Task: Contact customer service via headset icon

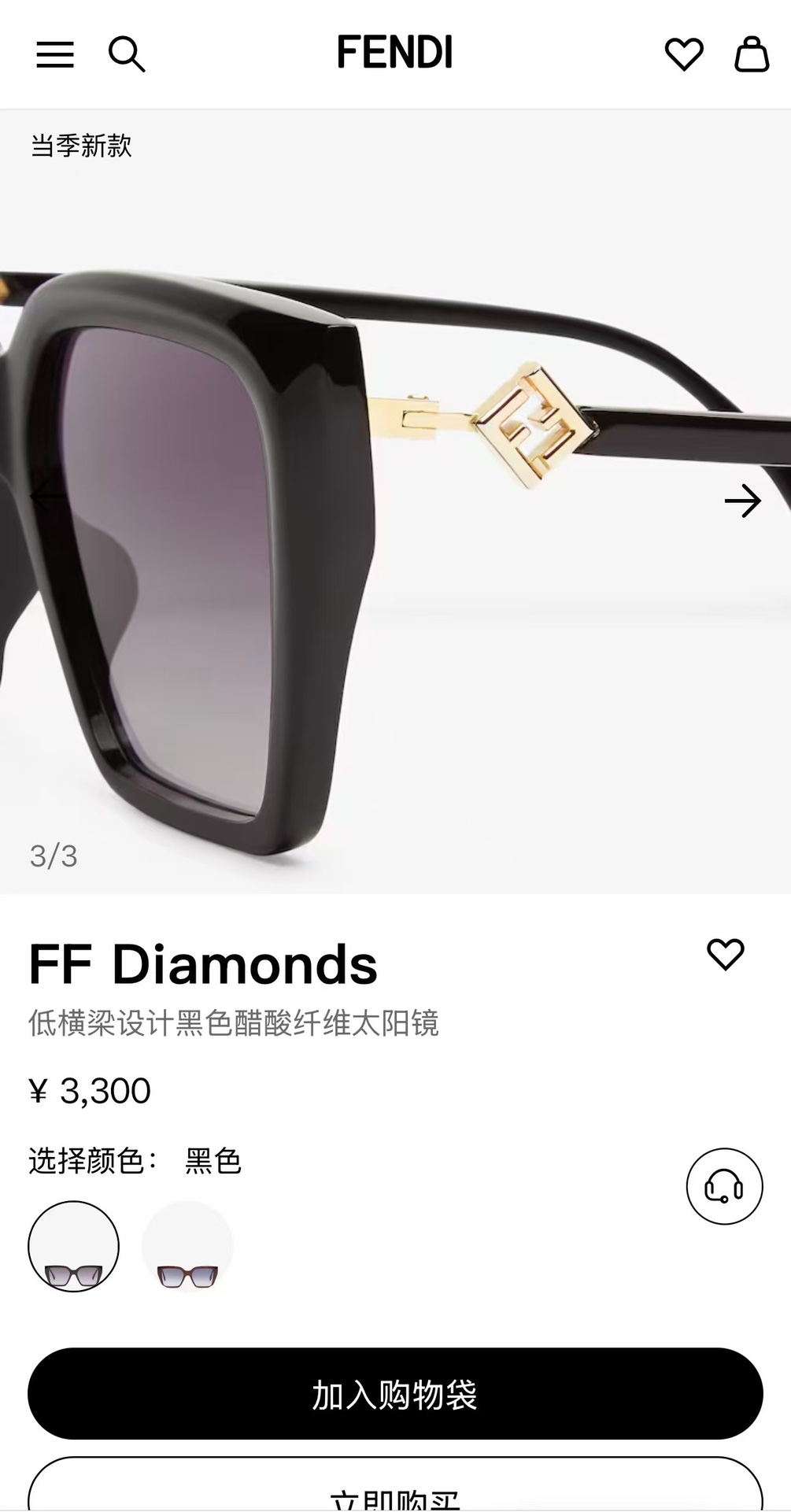Action: tap(724, 1186)
